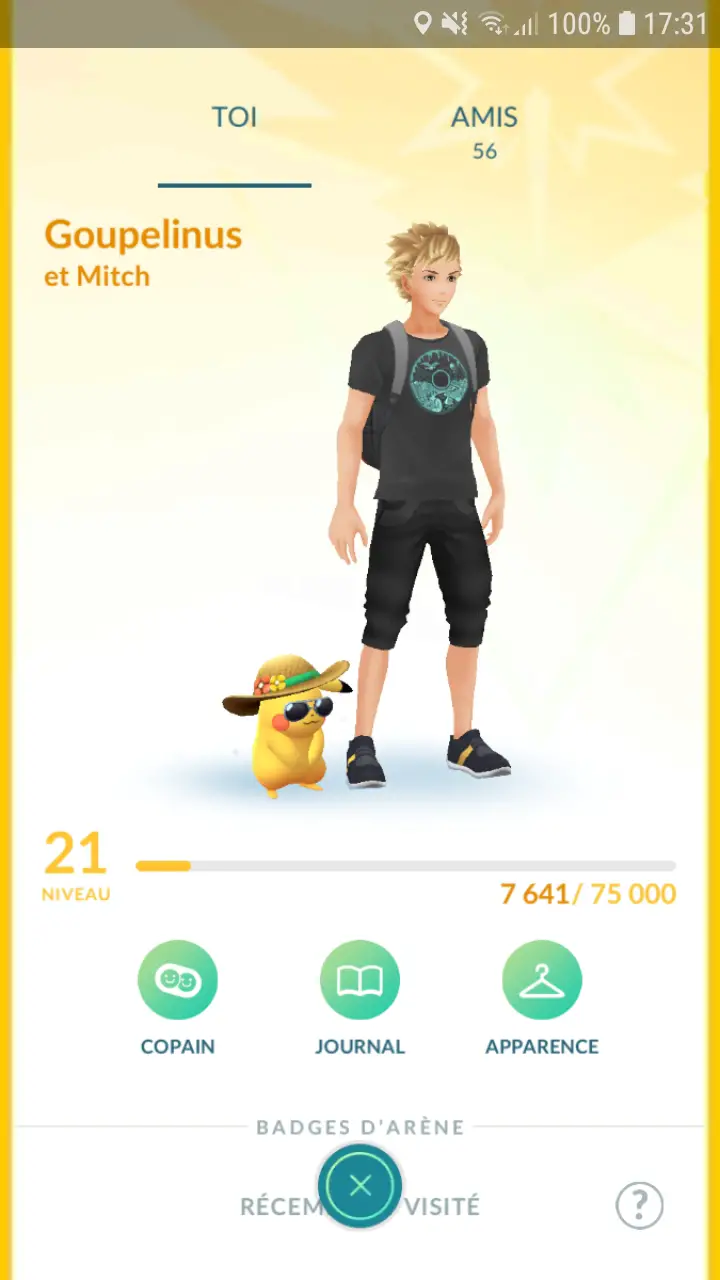Open the JOURNAL log
This screenshot has height=1280, width=720.
pos(360,981)
